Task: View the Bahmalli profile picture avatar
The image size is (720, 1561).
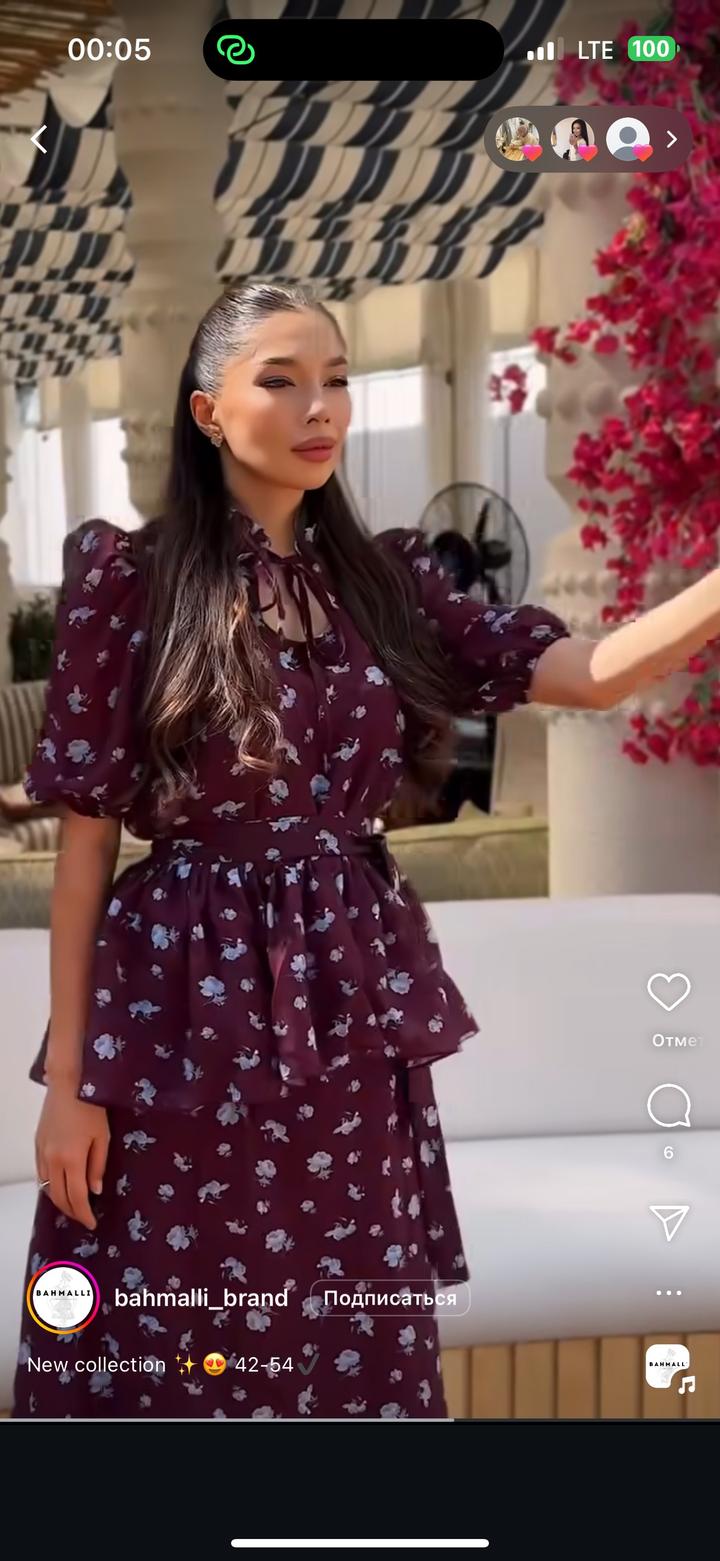Action: (x=63, y=1298)
